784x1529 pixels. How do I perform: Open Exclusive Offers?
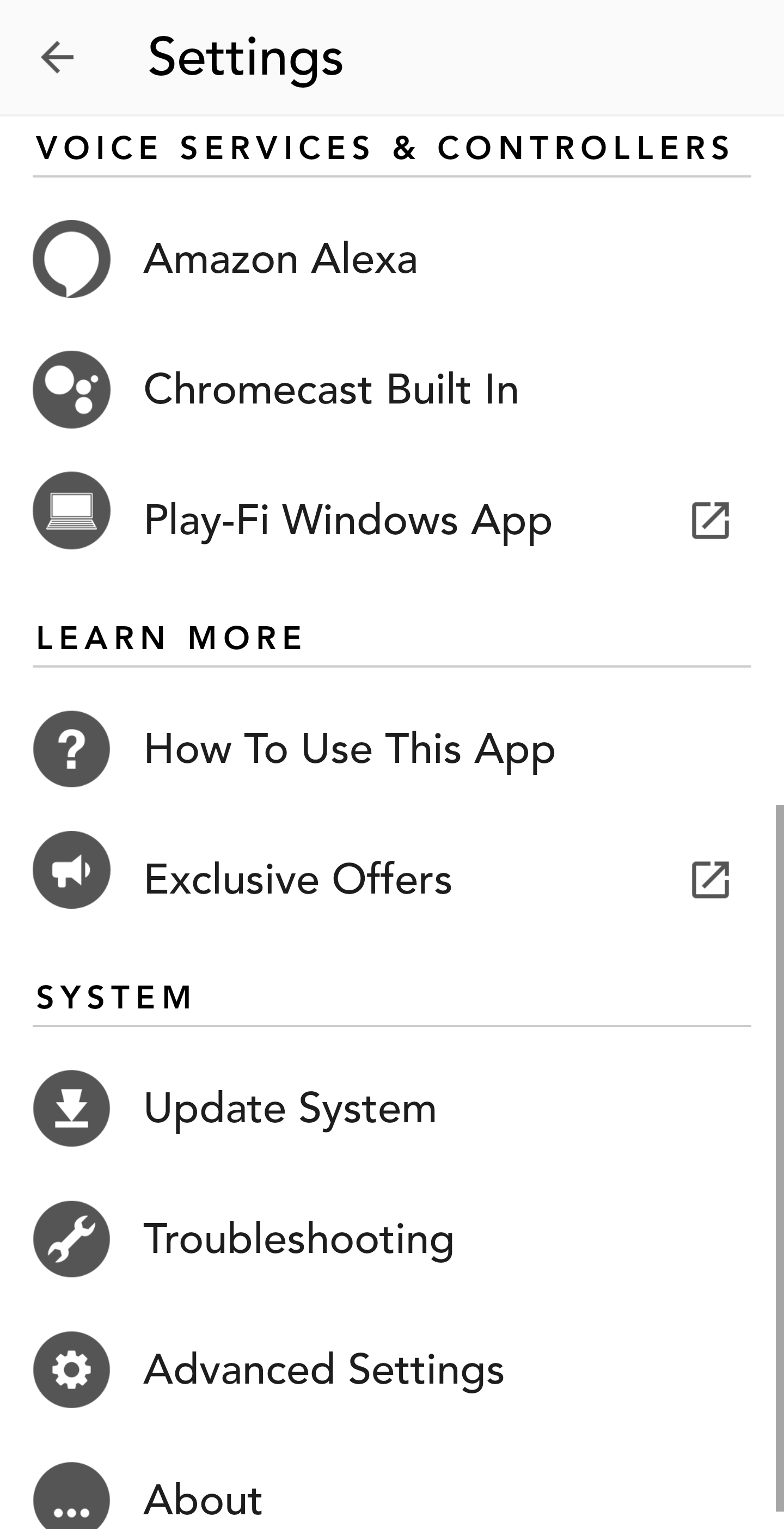[298, 879]
